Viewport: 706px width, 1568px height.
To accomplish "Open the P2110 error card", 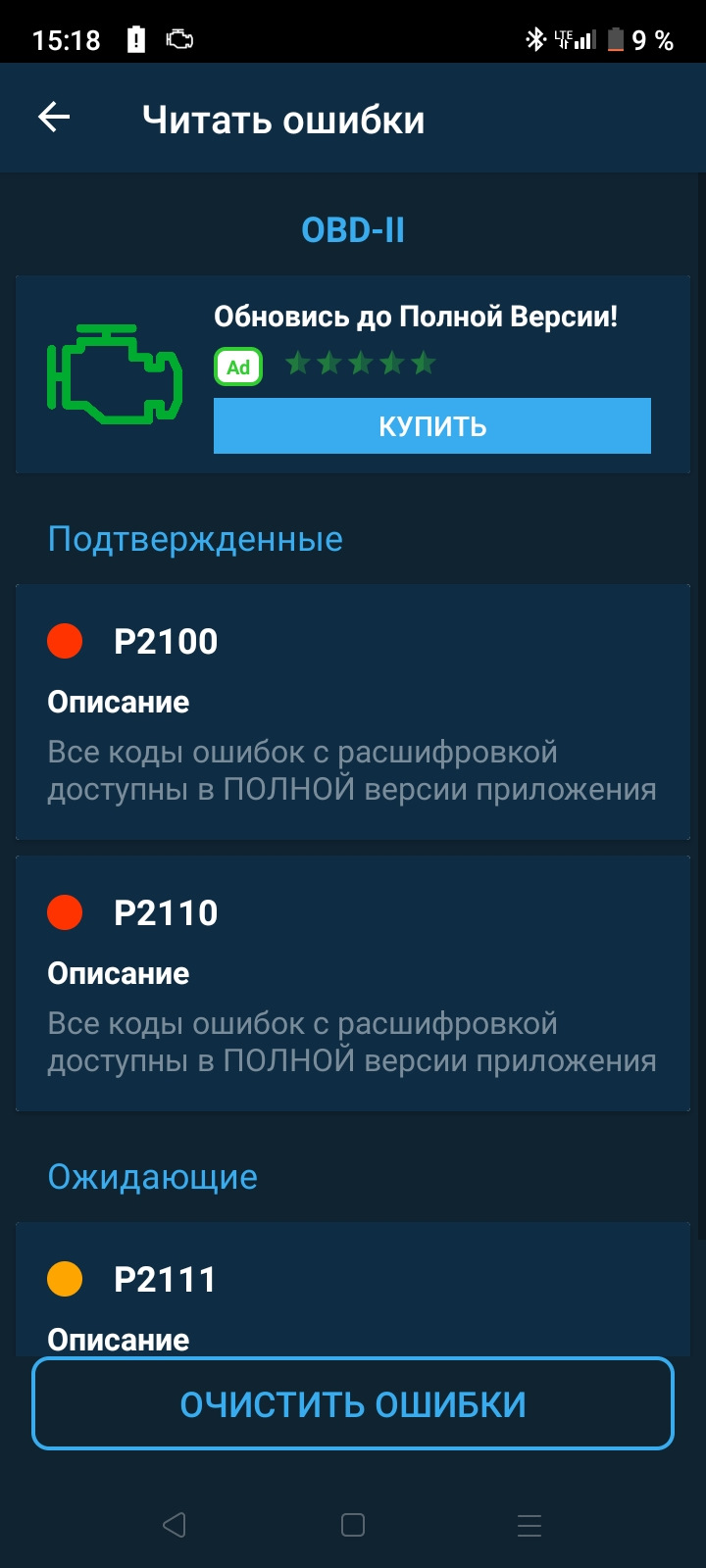I will (x=353, y=982).
